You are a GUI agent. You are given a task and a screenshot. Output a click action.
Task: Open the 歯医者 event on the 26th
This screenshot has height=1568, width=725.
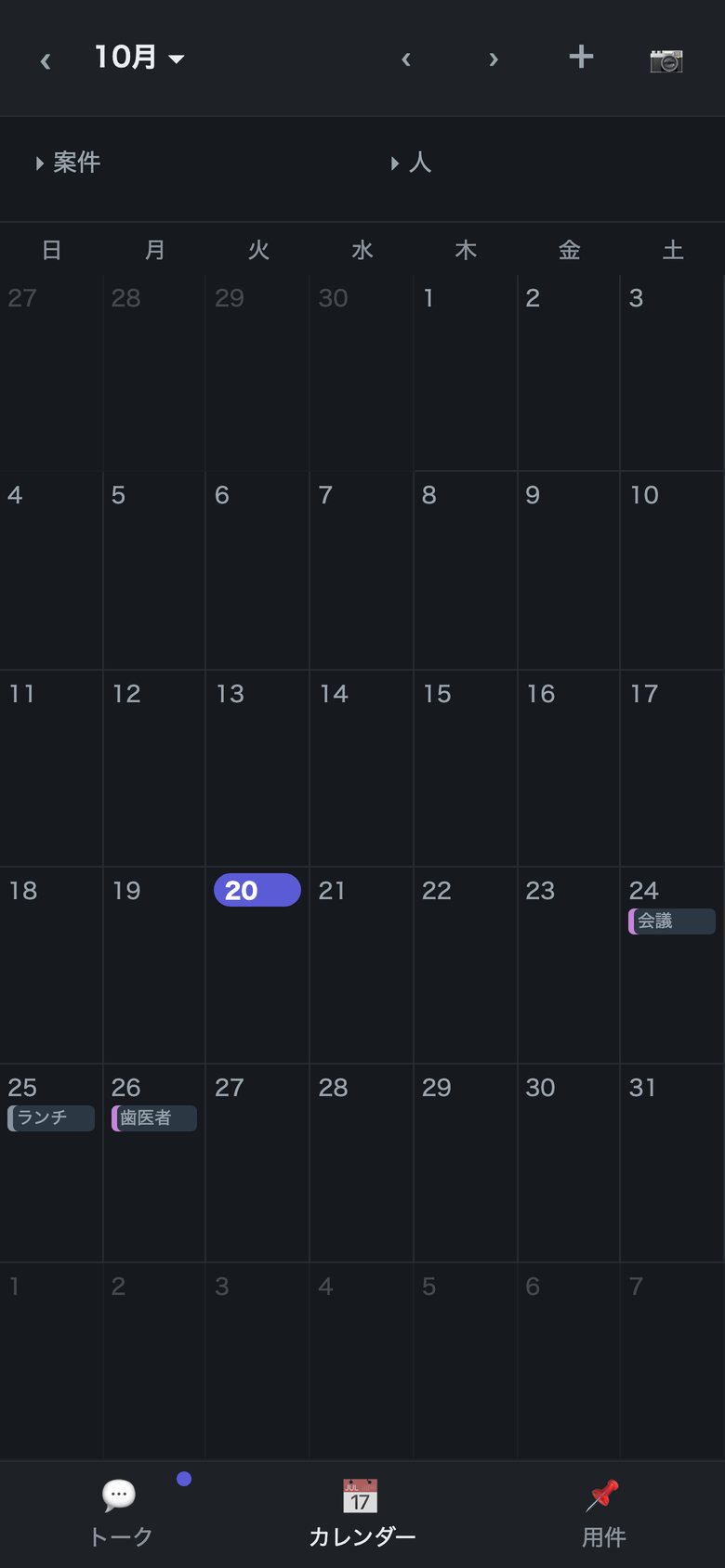pos(154,1117)
